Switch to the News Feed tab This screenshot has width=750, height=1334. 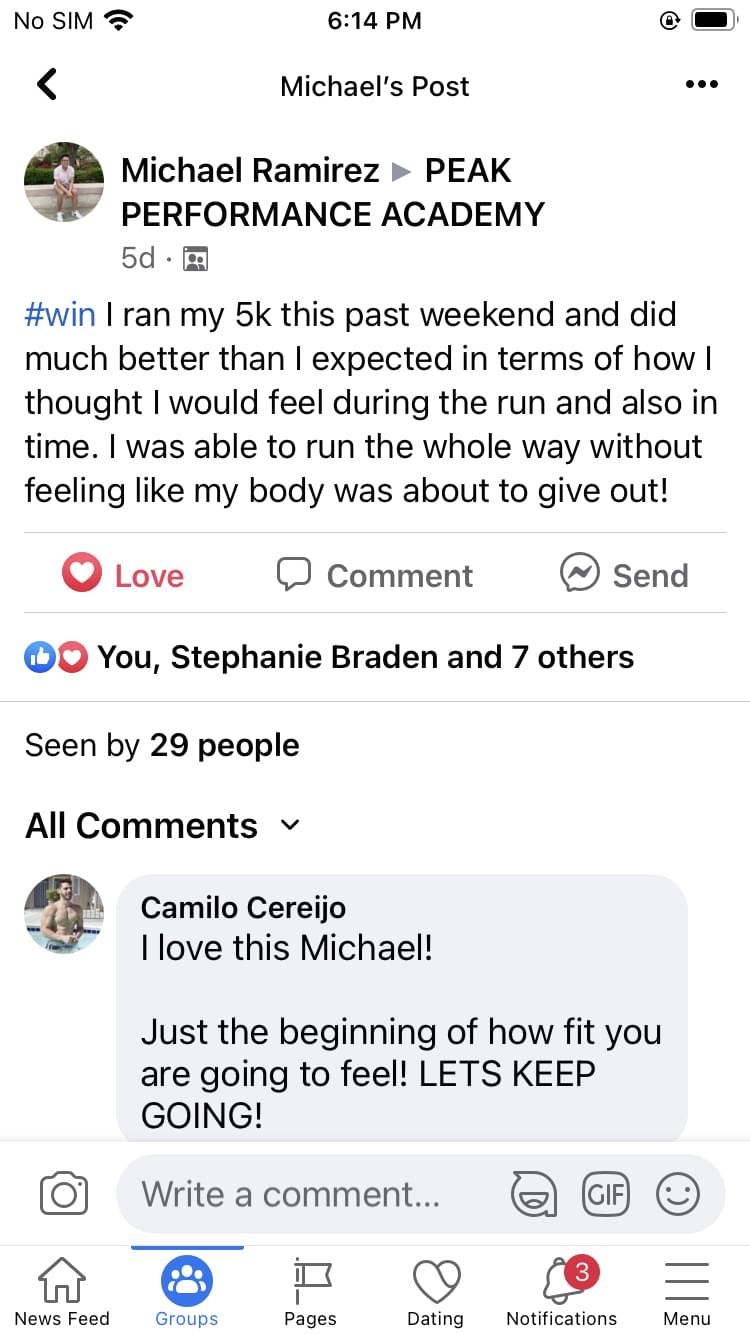(x=62, y=1291)
